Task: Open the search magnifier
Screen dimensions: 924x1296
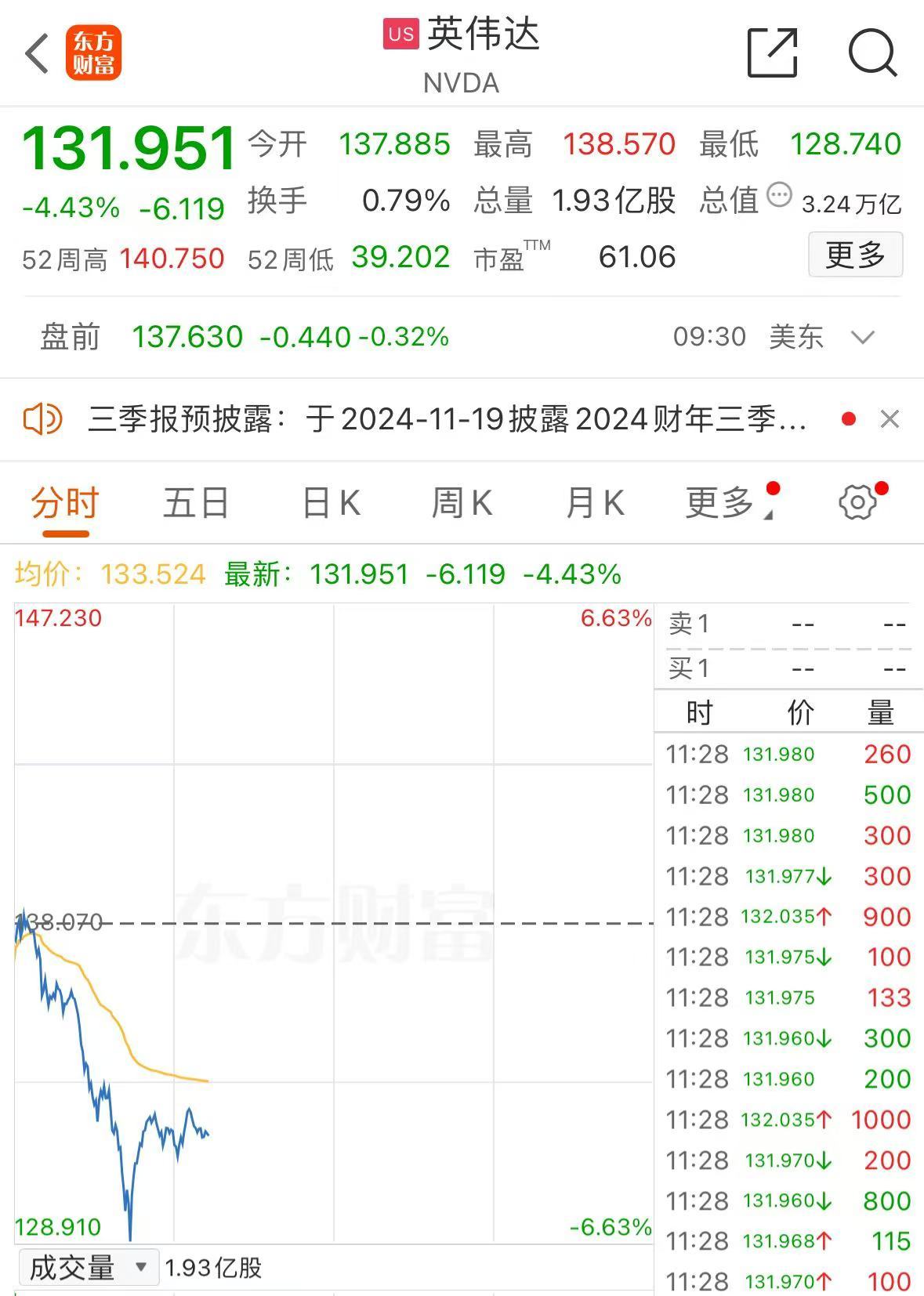Action: (x=872, y=53)
